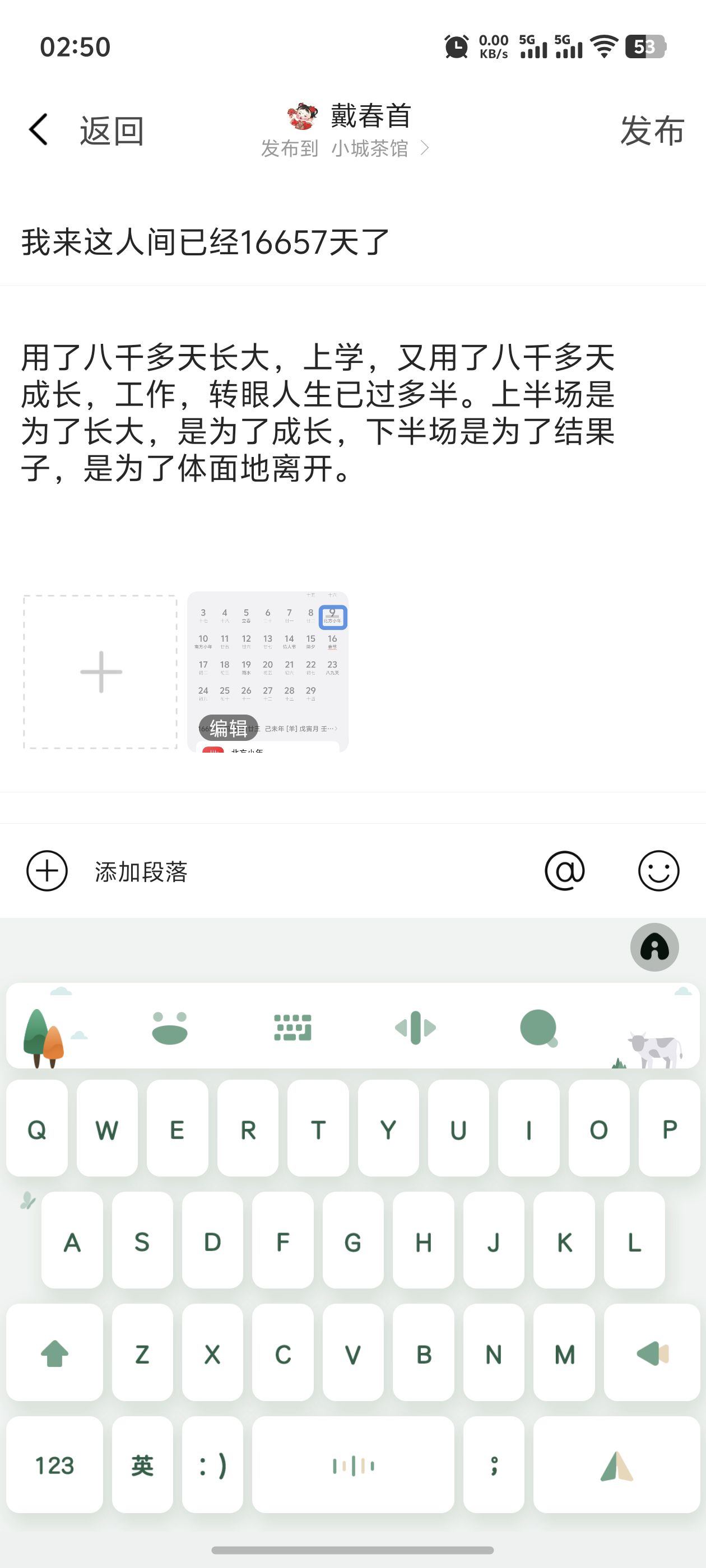Edit the post title field
The width and height of the screenshot is (706, 1568).
pos(352,242)
